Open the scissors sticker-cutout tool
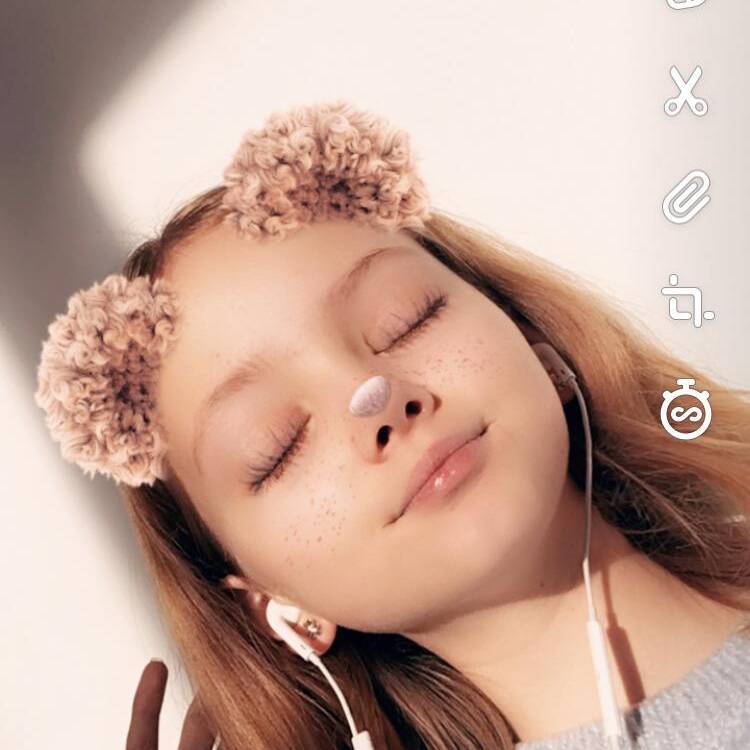Image resolution: width=750 pixels, height=750 pixels. [x=686, y=92]
